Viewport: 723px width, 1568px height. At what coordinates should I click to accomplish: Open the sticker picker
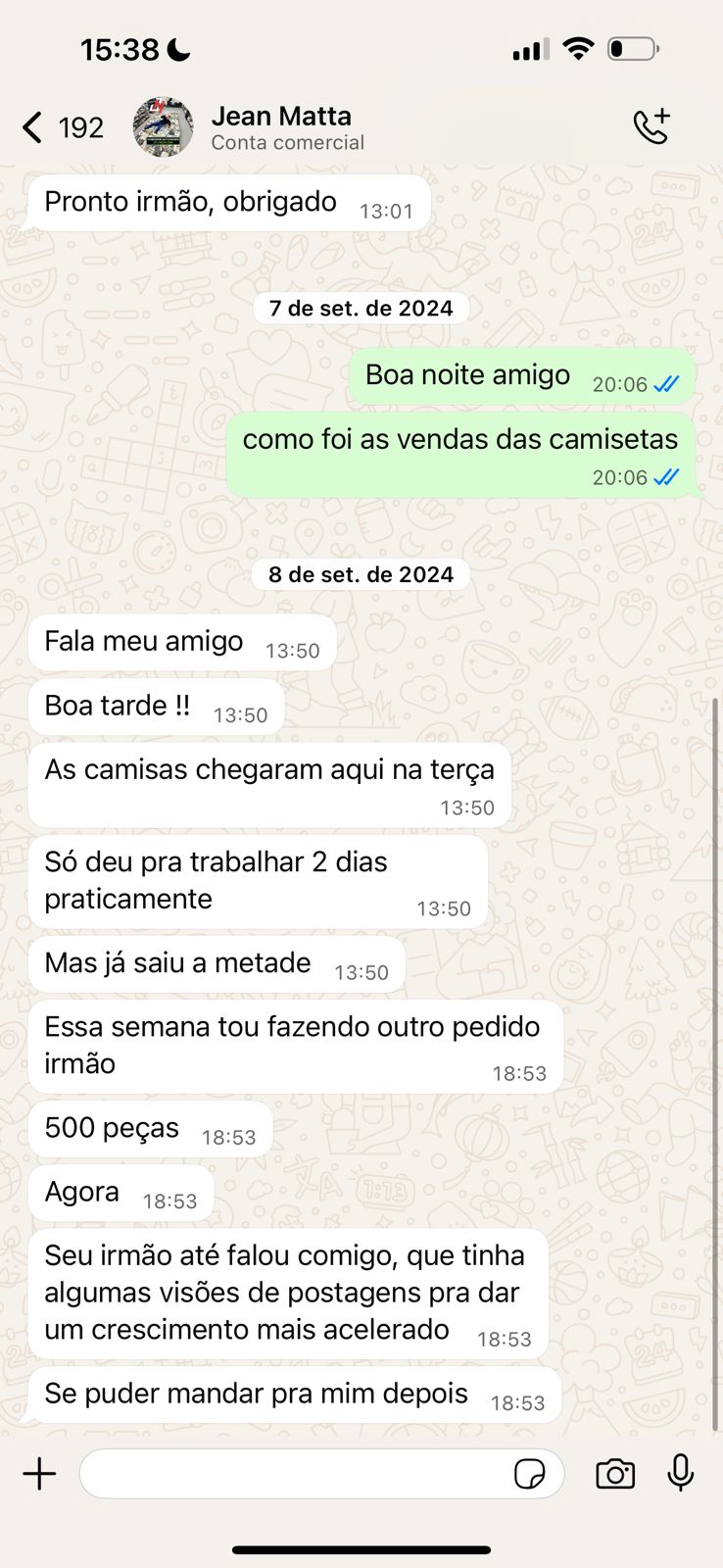(530, 1474)
